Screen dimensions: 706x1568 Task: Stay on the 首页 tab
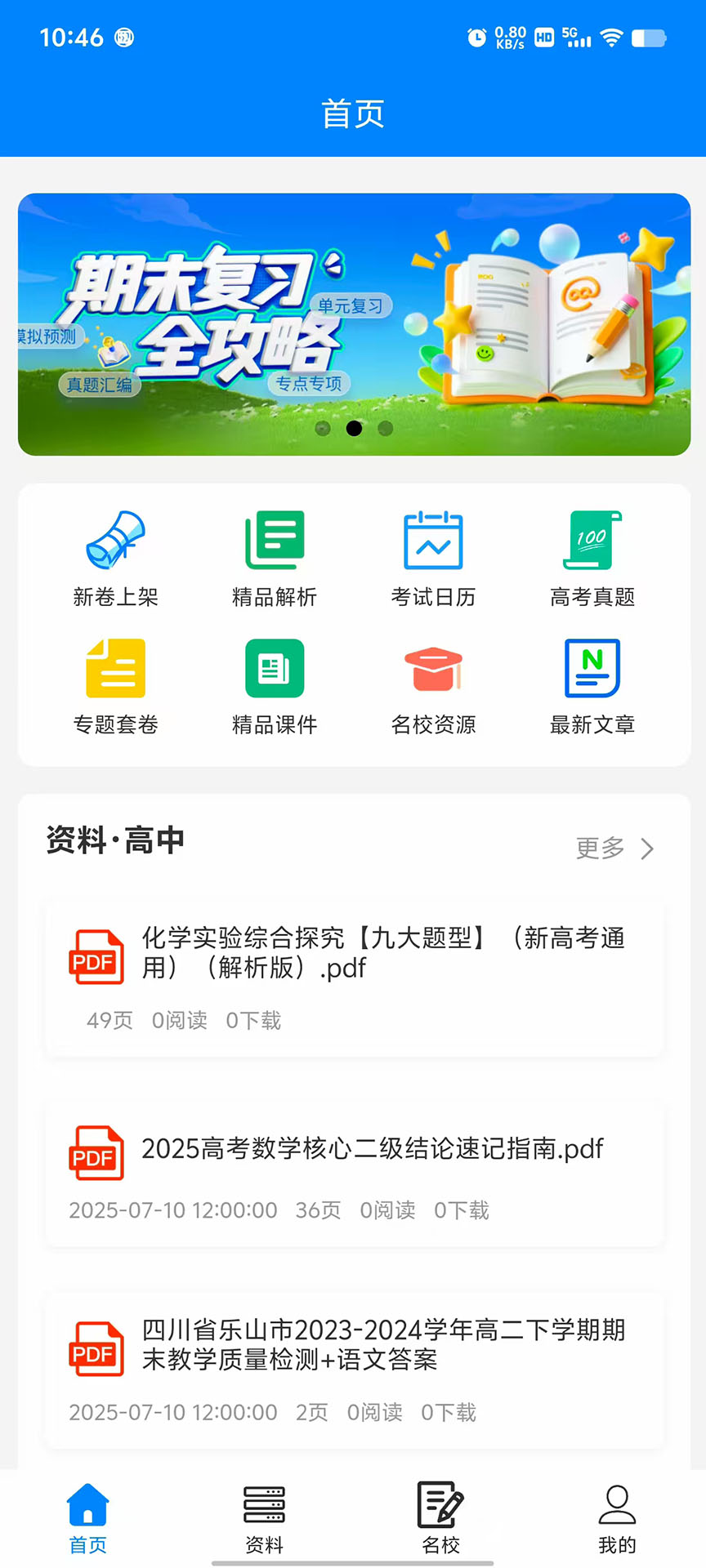[88, 1519]
